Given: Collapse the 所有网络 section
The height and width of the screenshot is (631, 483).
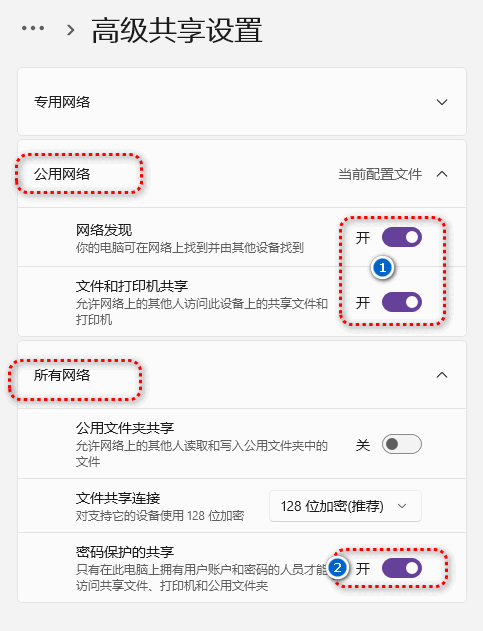Looking at the screenshot, I should (x=442, y=375).
